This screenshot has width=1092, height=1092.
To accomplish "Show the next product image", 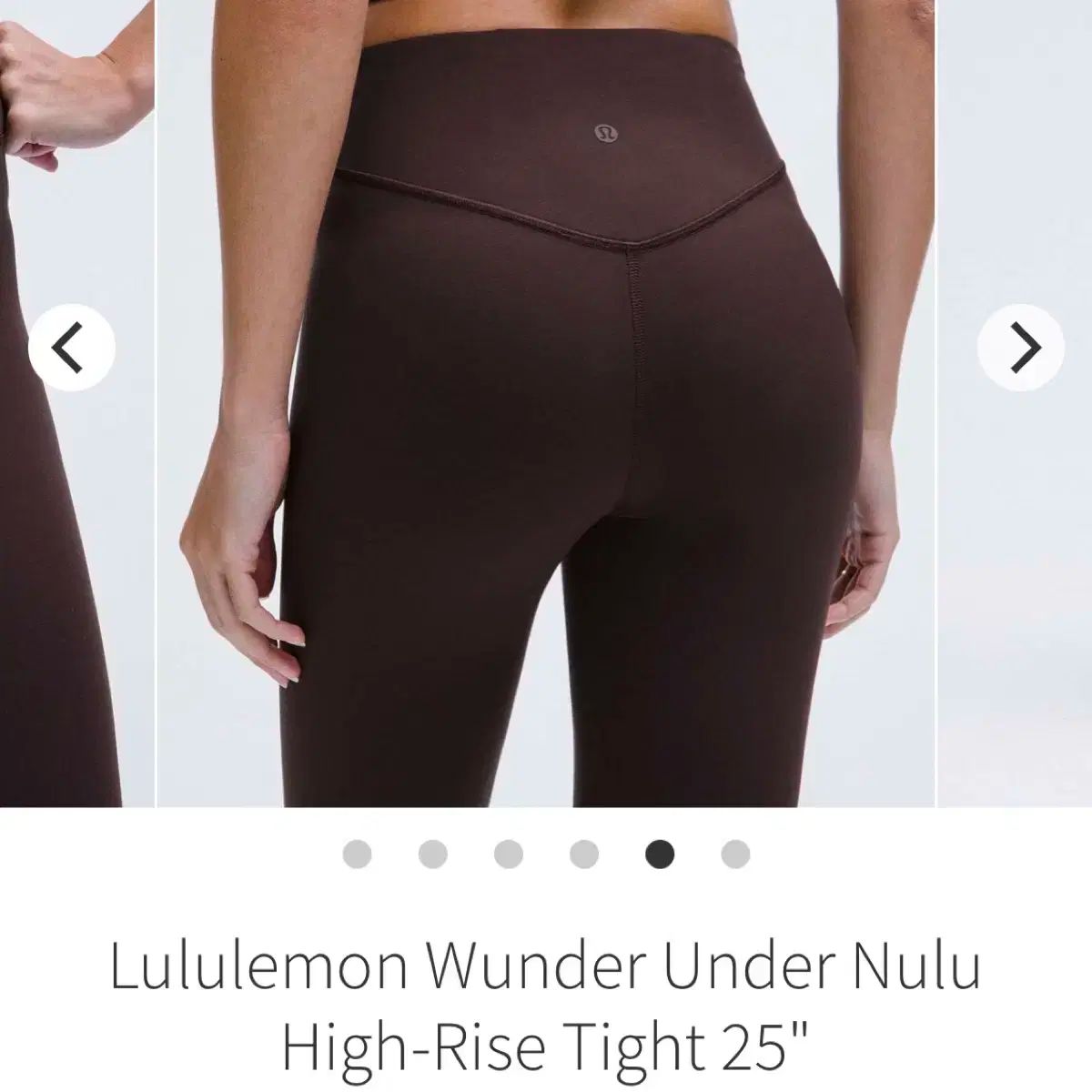I will tap(1021, 348).
